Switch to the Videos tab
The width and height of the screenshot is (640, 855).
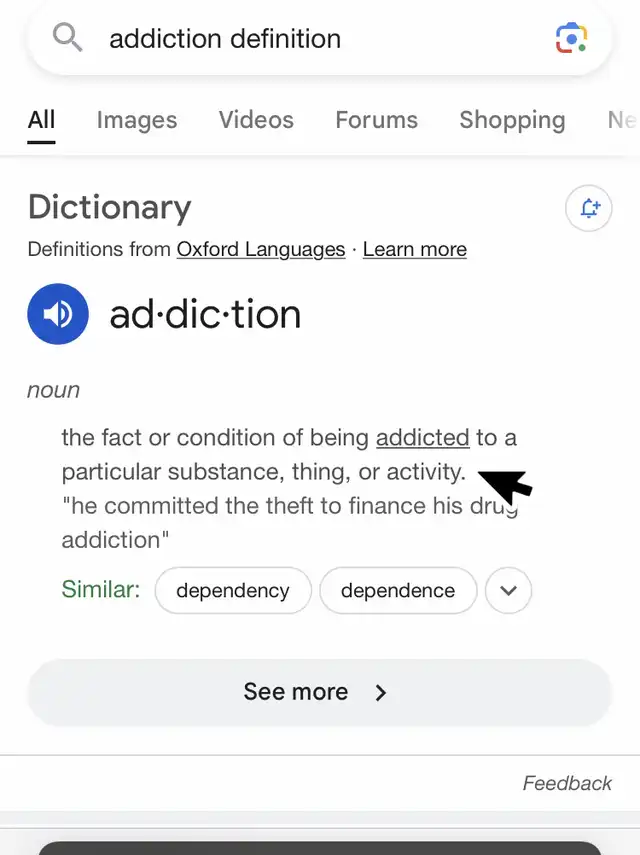(x=256, y=120)
